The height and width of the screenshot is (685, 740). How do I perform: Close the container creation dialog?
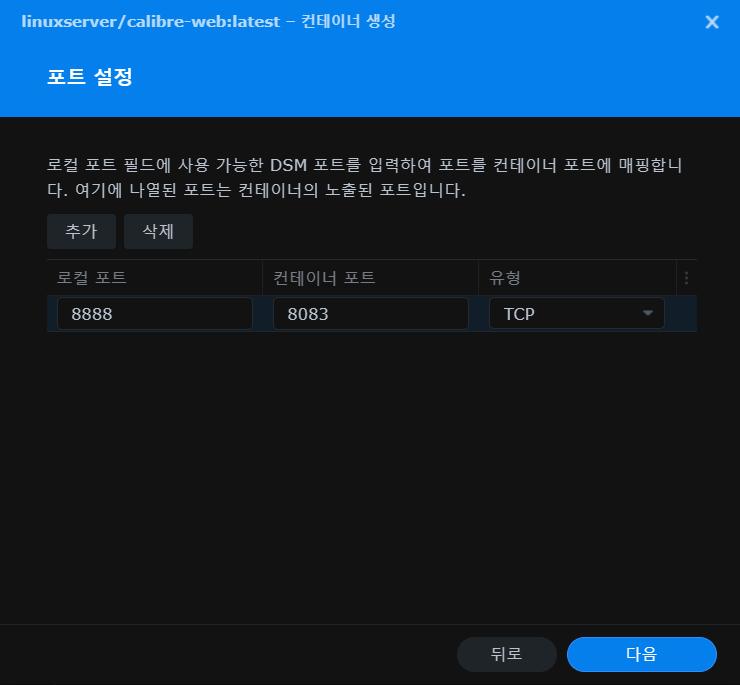coord(712,22)
